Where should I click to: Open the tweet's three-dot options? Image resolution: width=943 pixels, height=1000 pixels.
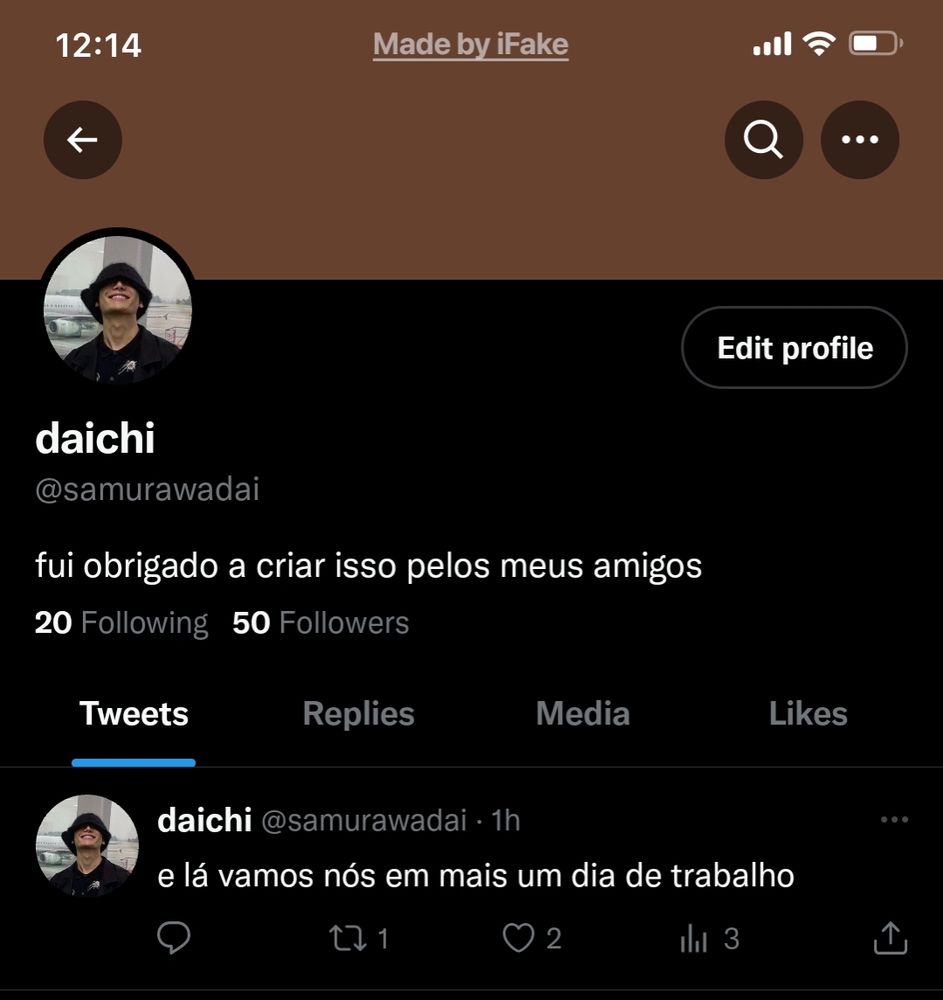point(894,820)
